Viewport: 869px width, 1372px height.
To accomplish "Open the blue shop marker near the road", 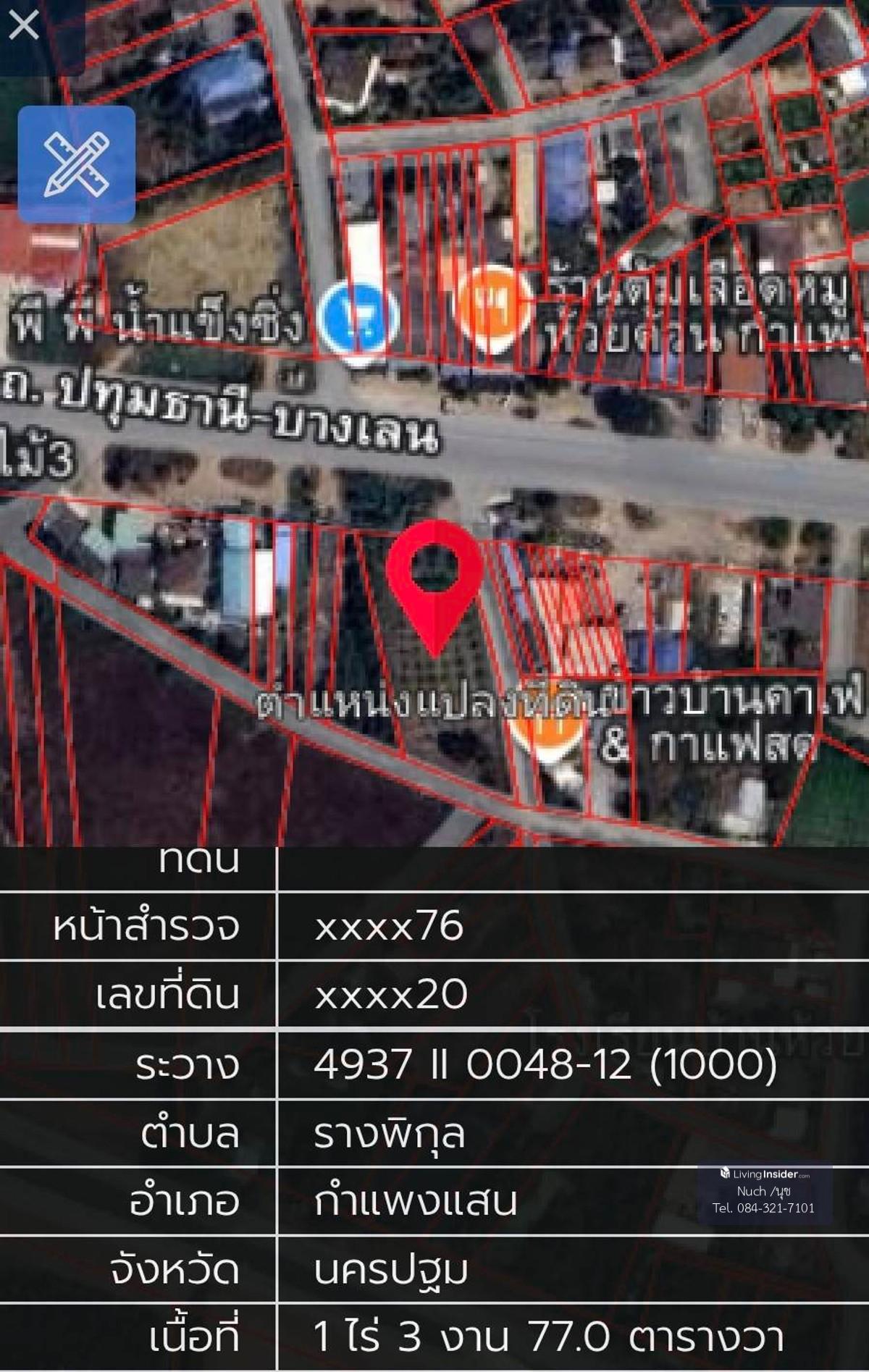I will click(x=359, y=320).
